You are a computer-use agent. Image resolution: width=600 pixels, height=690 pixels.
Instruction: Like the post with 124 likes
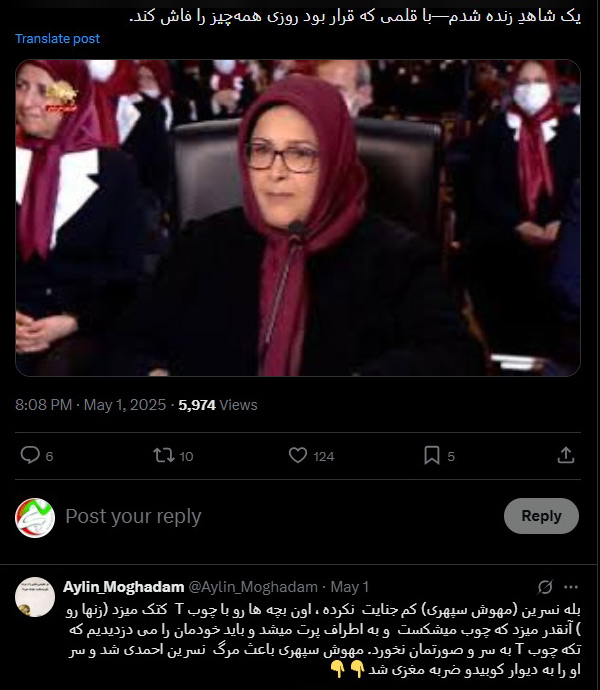tap(298, 455)
